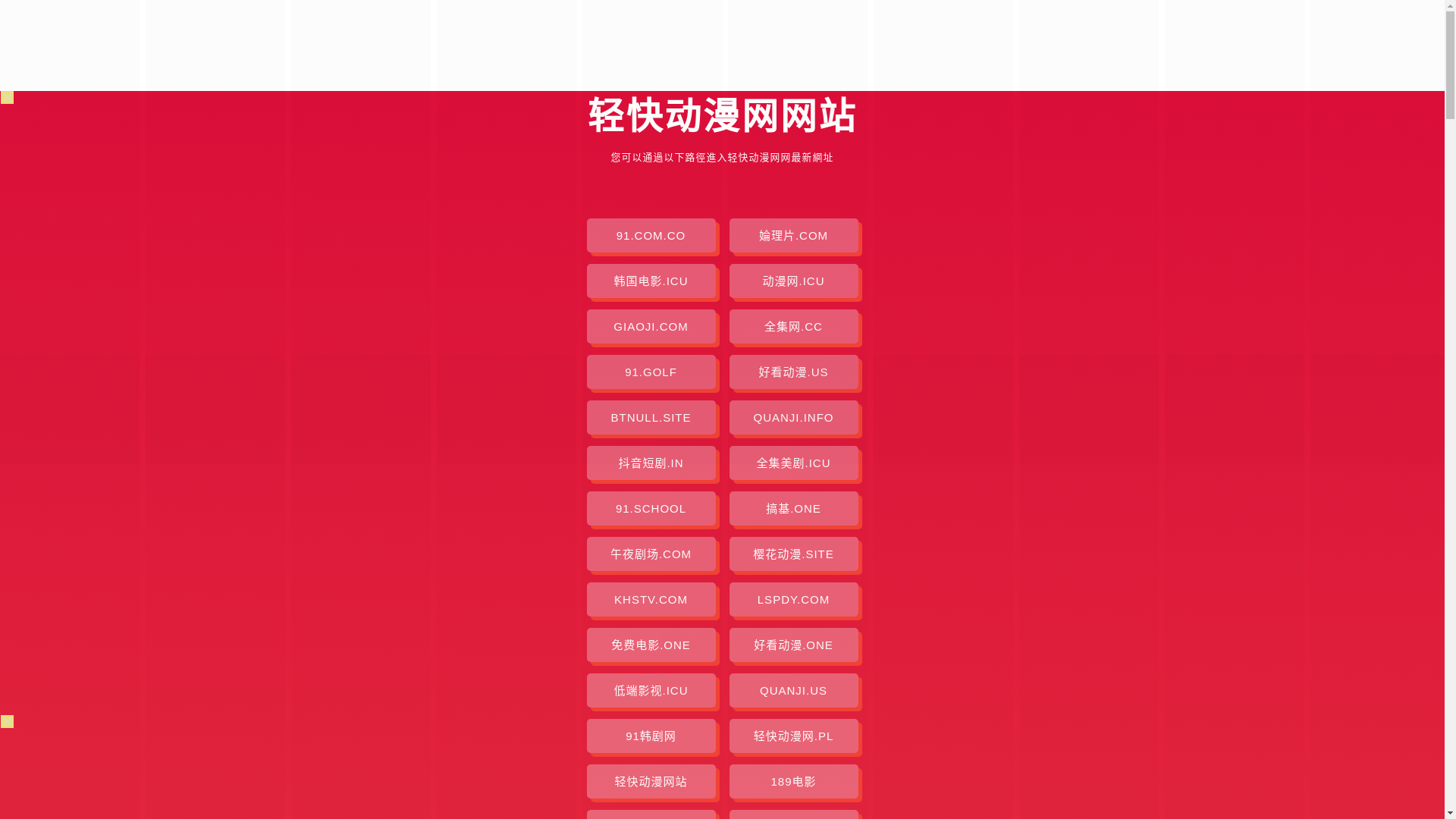
Task: Open the 动漫网.ICU link
Action: tap(793, 281)
